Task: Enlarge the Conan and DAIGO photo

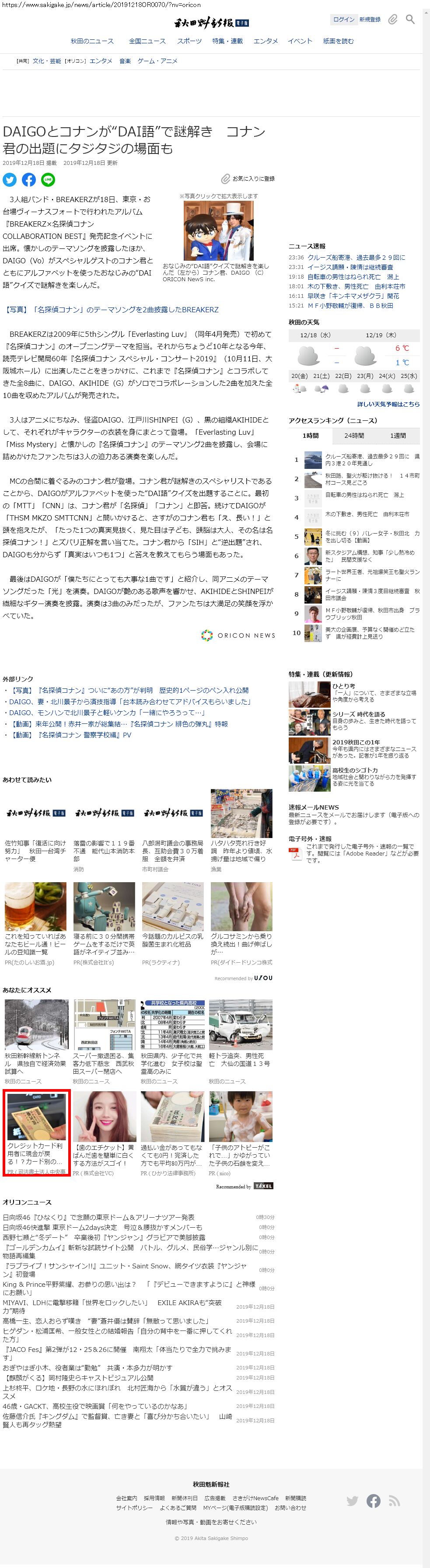Action: 219,230
